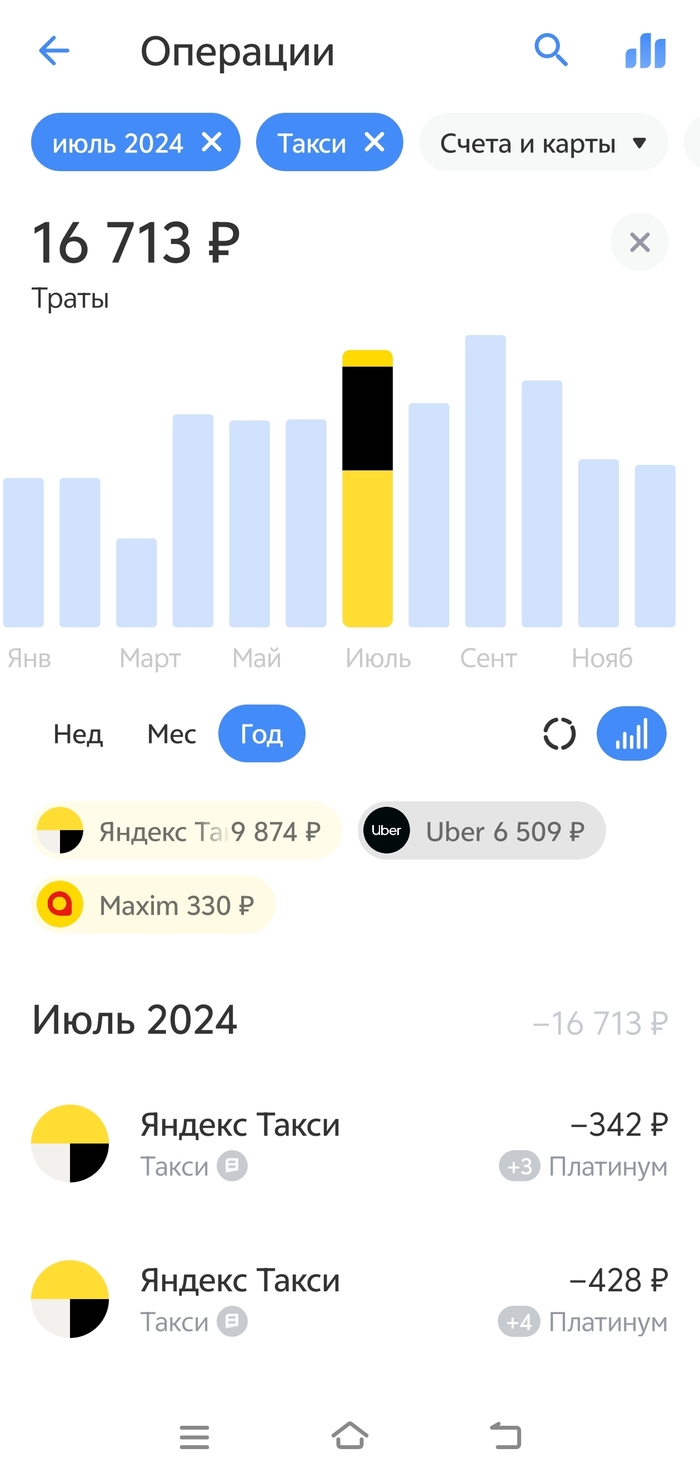Switch the period to Мес

coord(172,735)
